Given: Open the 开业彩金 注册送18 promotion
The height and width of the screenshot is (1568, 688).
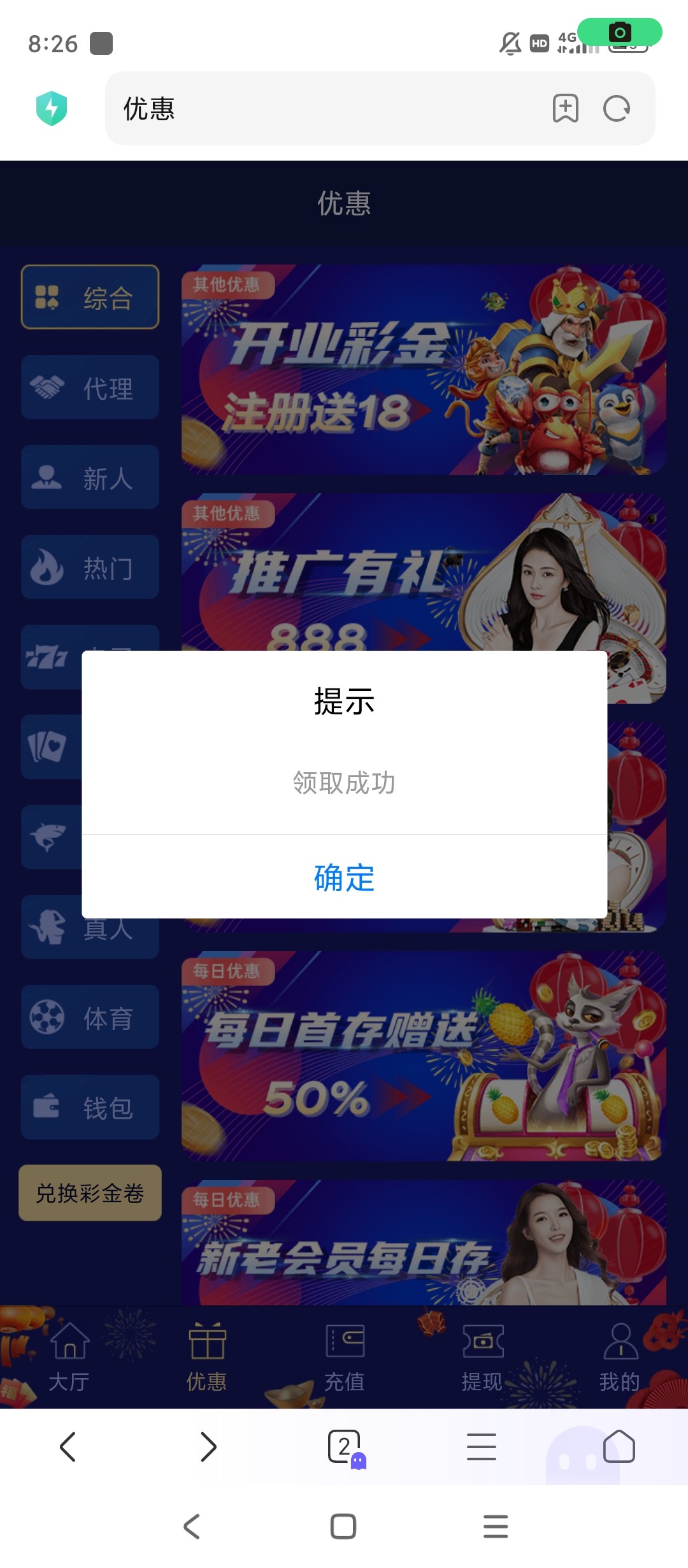Looking at the screenshot, I should coord(424,370).
